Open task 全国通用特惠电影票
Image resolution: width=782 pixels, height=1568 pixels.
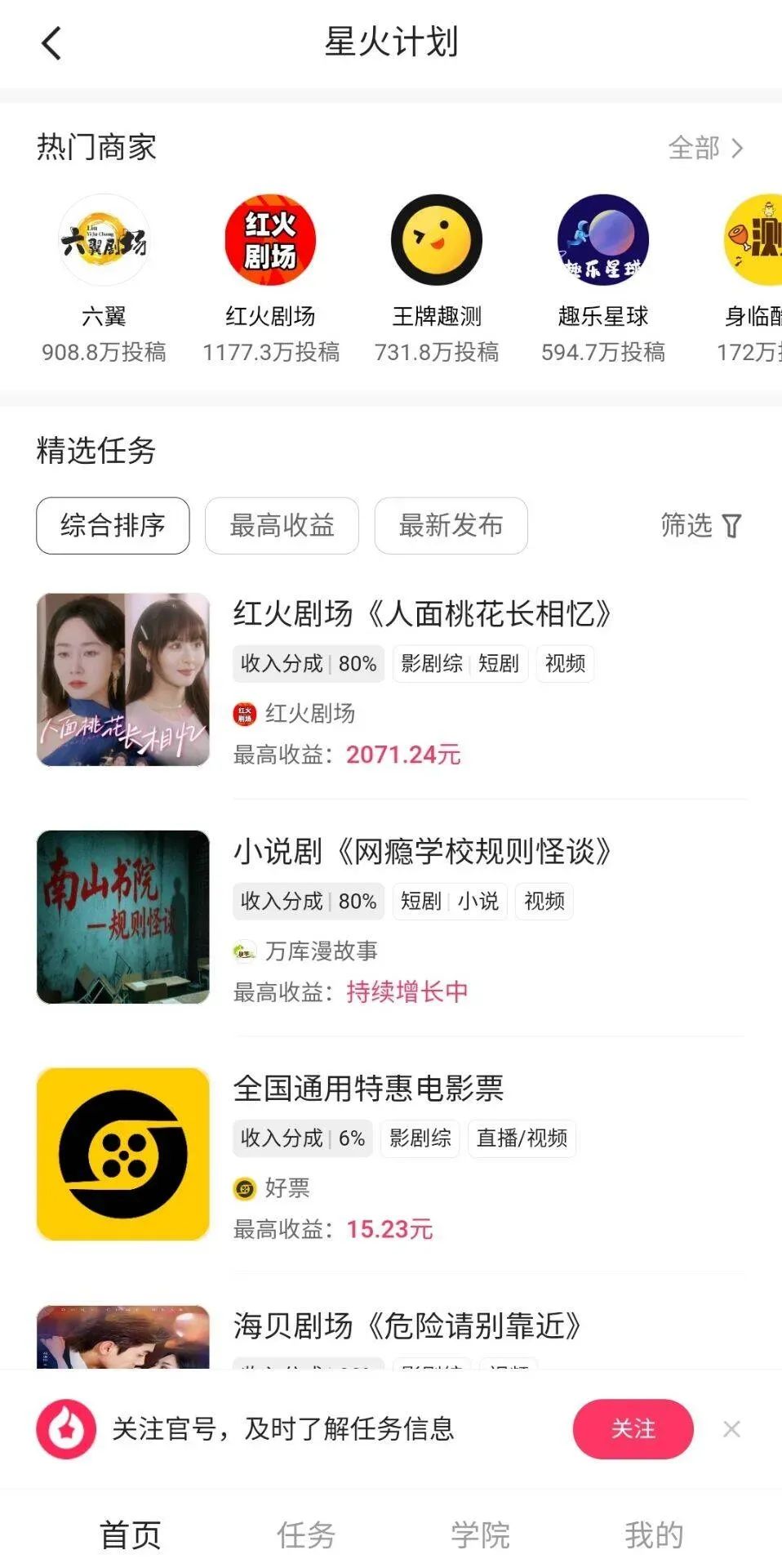click(x=368, y=1088)
